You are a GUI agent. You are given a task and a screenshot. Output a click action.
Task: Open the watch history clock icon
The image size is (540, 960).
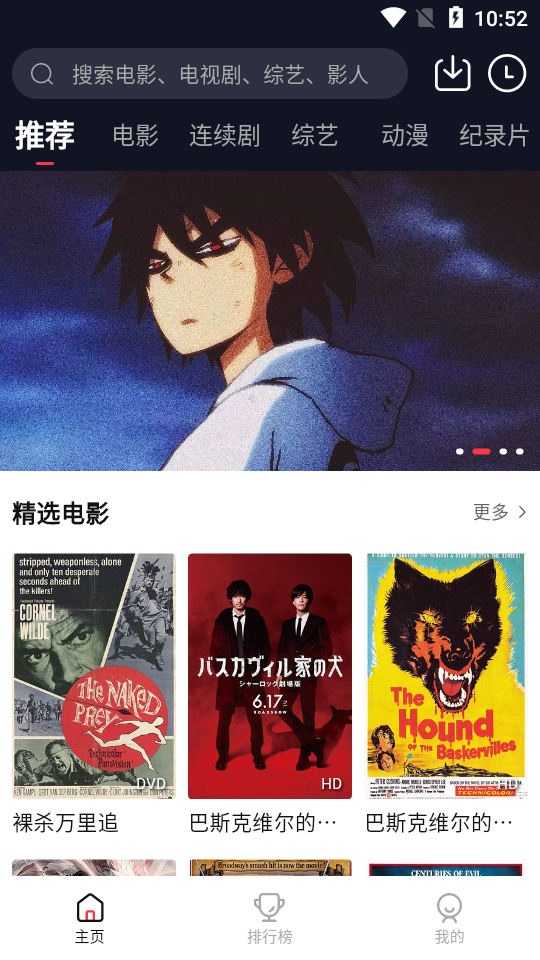point(507,74)
